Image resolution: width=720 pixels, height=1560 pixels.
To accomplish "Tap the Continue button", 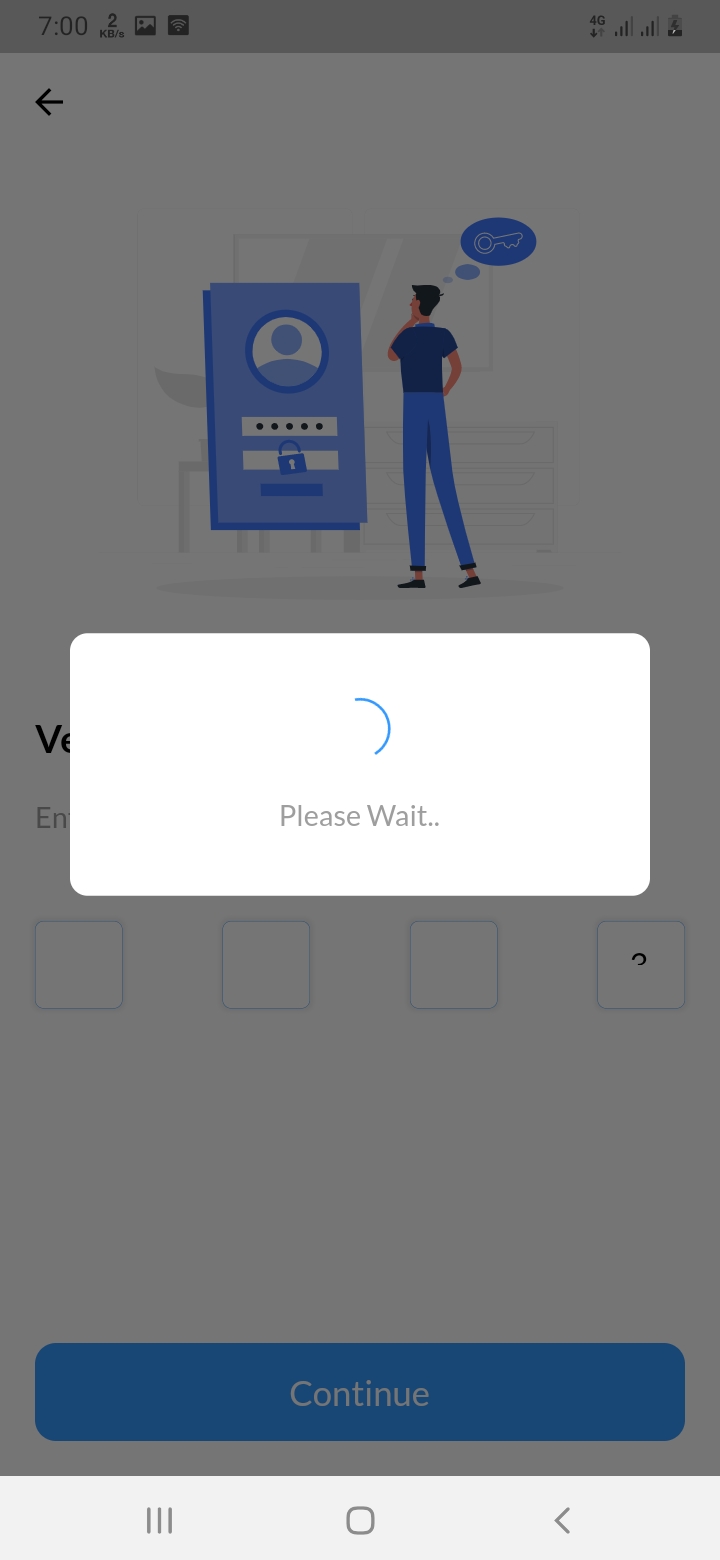I will [360, 1392].
